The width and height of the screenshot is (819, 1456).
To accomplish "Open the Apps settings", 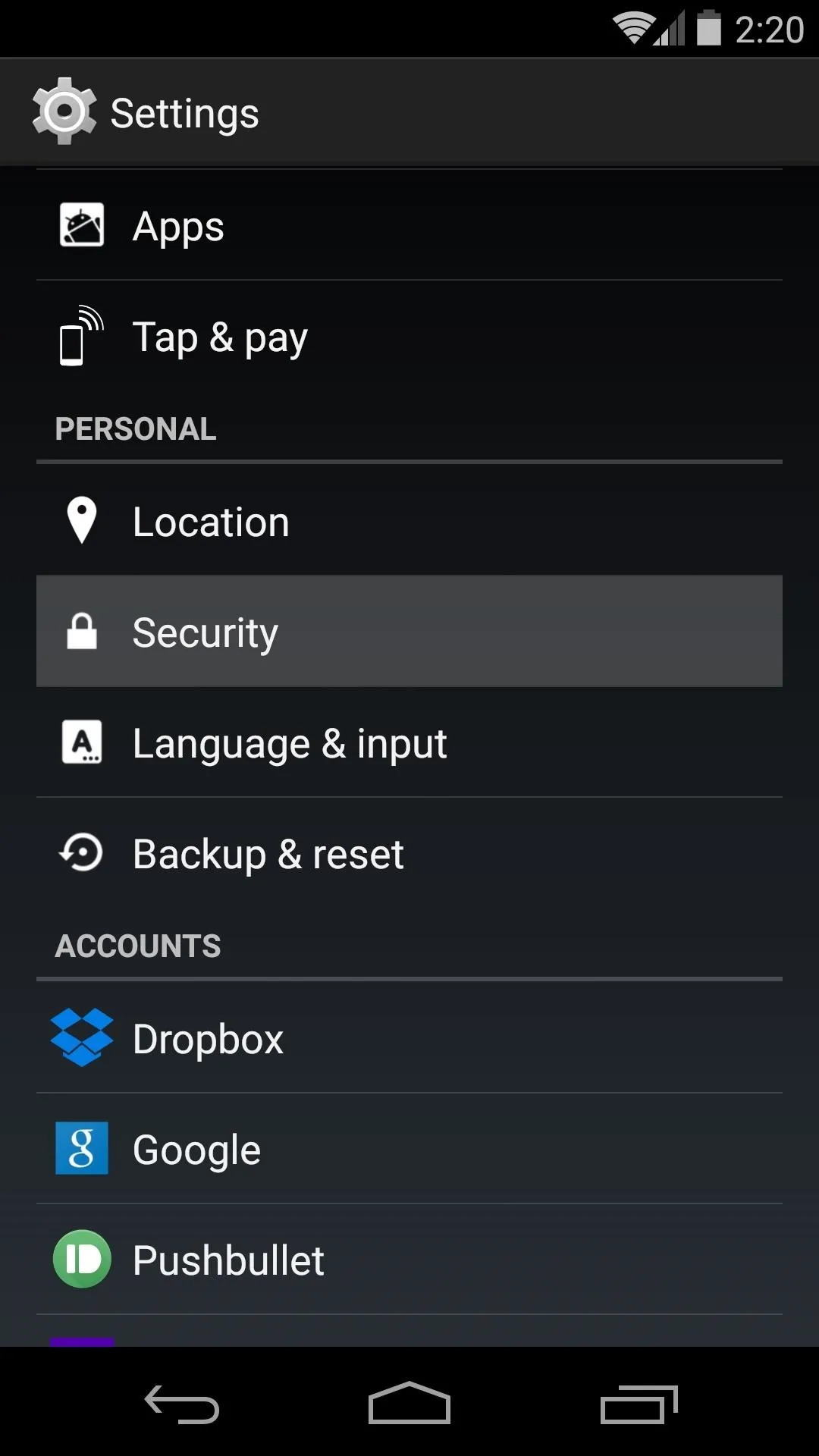I will (x=409, y=225).
